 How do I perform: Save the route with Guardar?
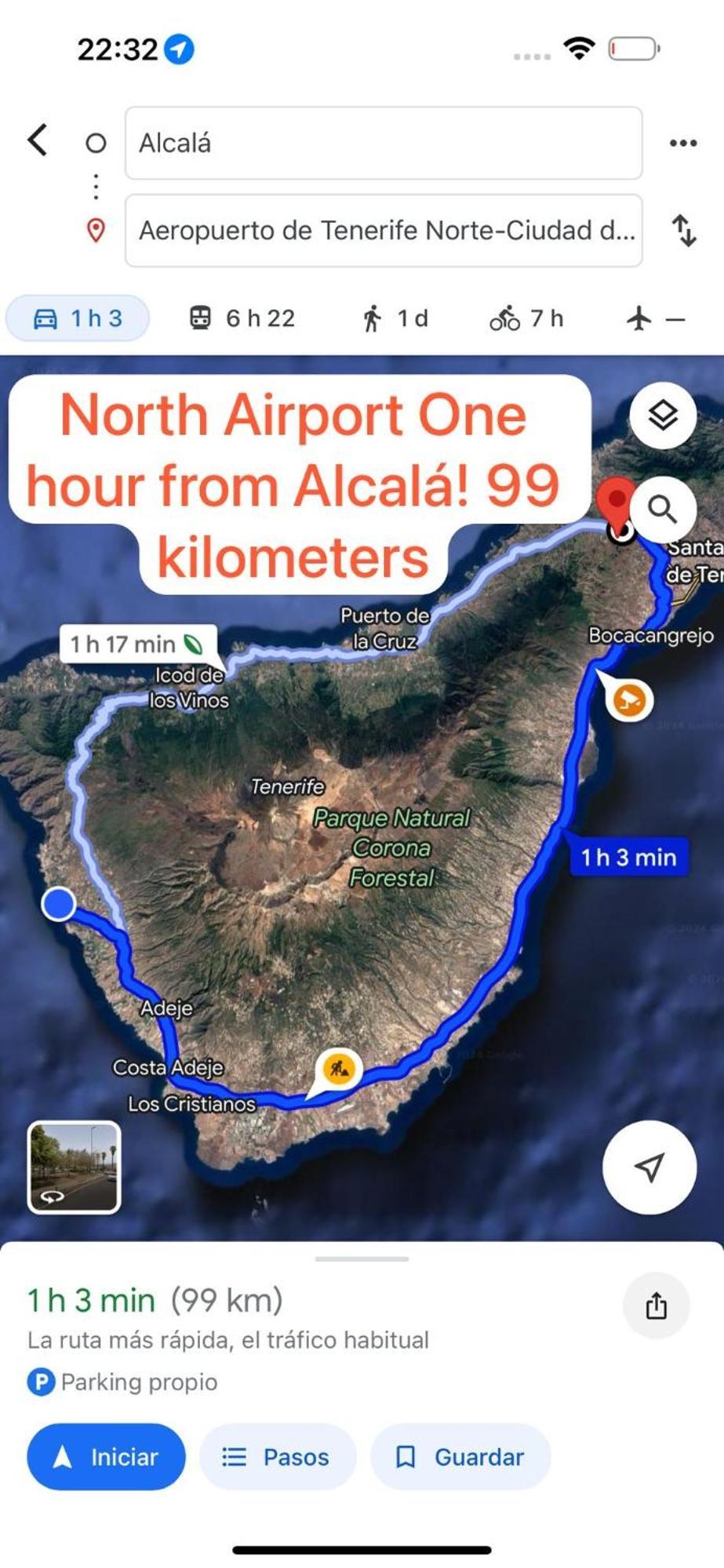point(460,1457)
